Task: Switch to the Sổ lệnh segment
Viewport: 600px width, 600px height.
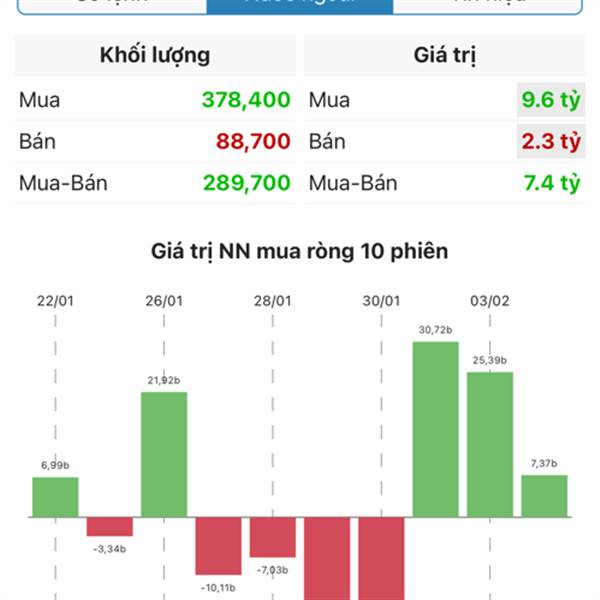Action: [x=112, y=5]
